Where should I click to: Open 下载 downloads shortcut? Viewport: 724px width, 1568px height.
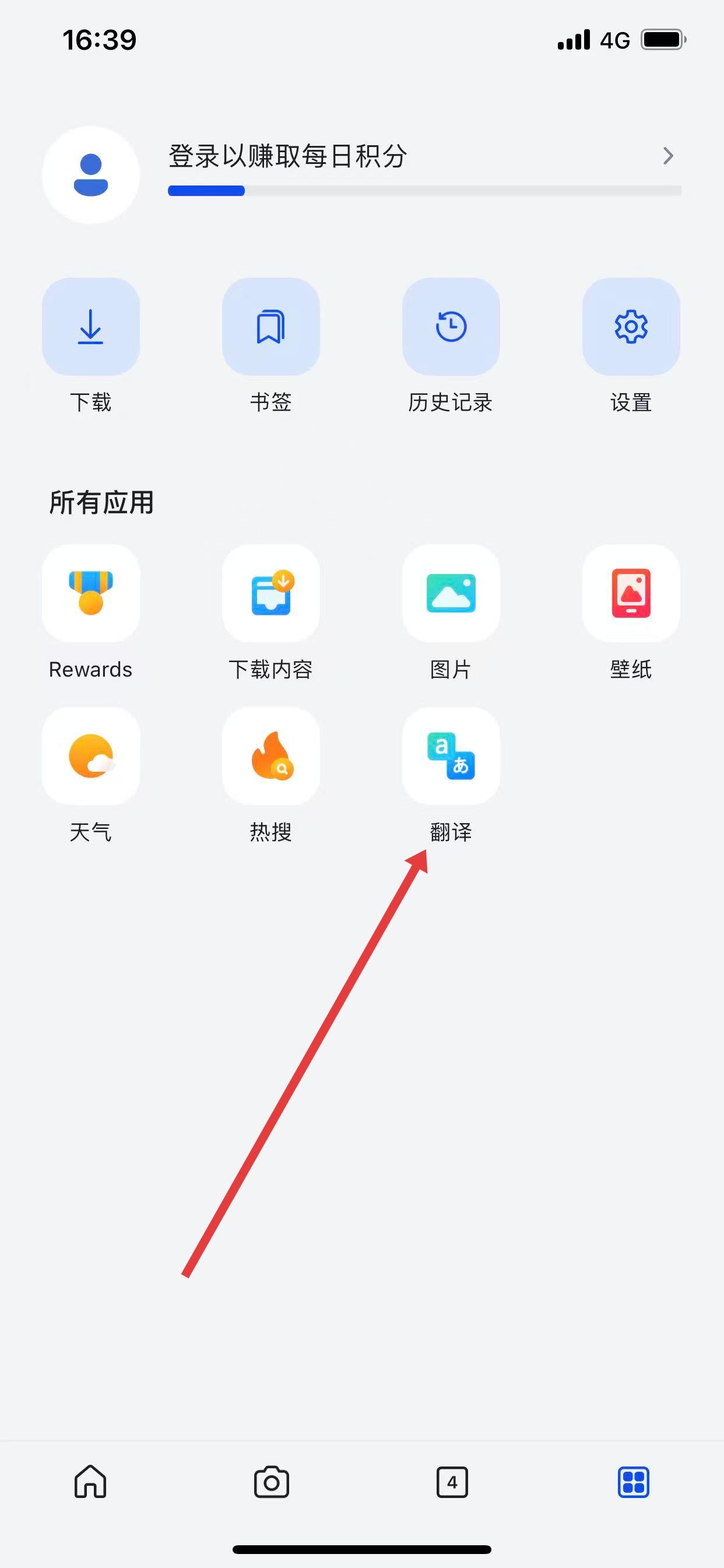91,327
